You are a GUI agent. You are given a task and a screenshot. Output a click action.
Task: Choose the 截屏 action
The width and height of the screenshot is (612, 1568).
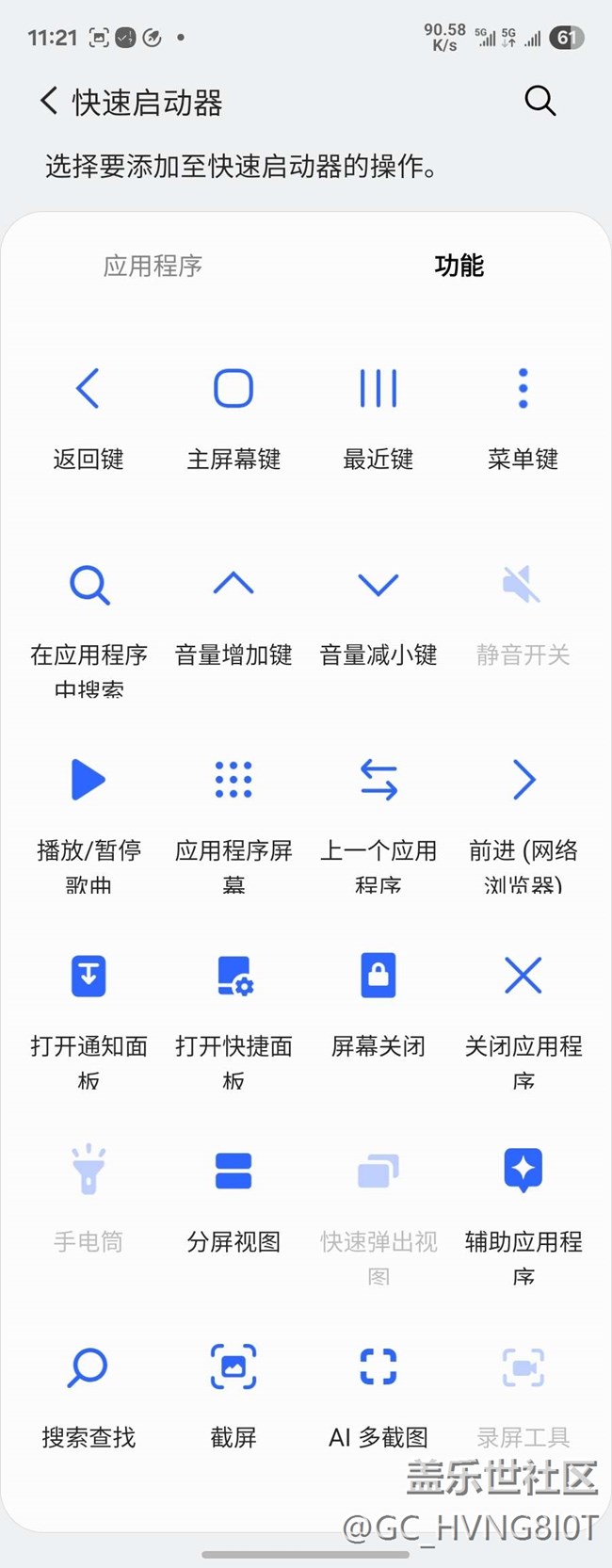234,1398
